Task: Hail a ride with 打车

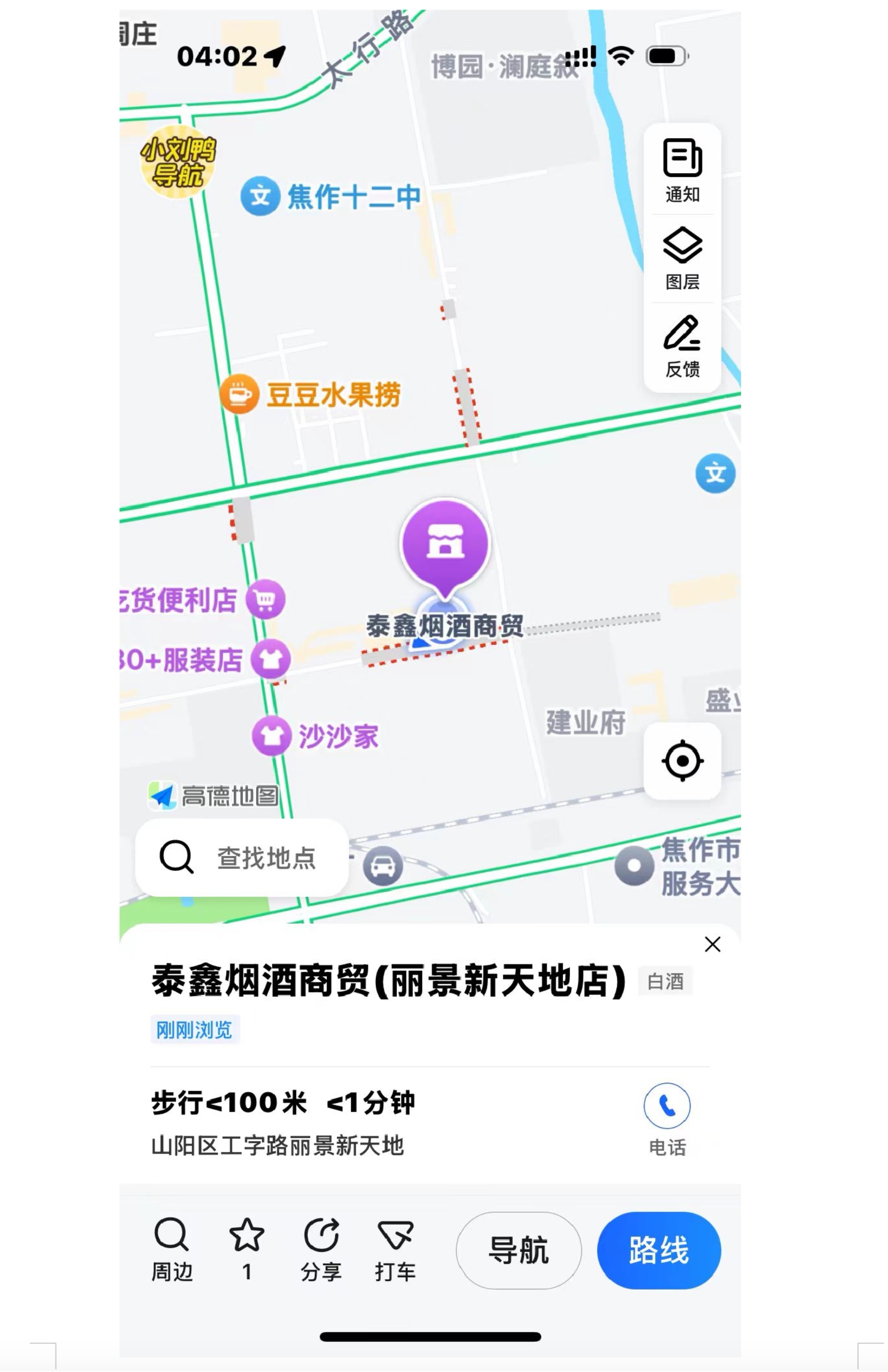Action: 396,1248
